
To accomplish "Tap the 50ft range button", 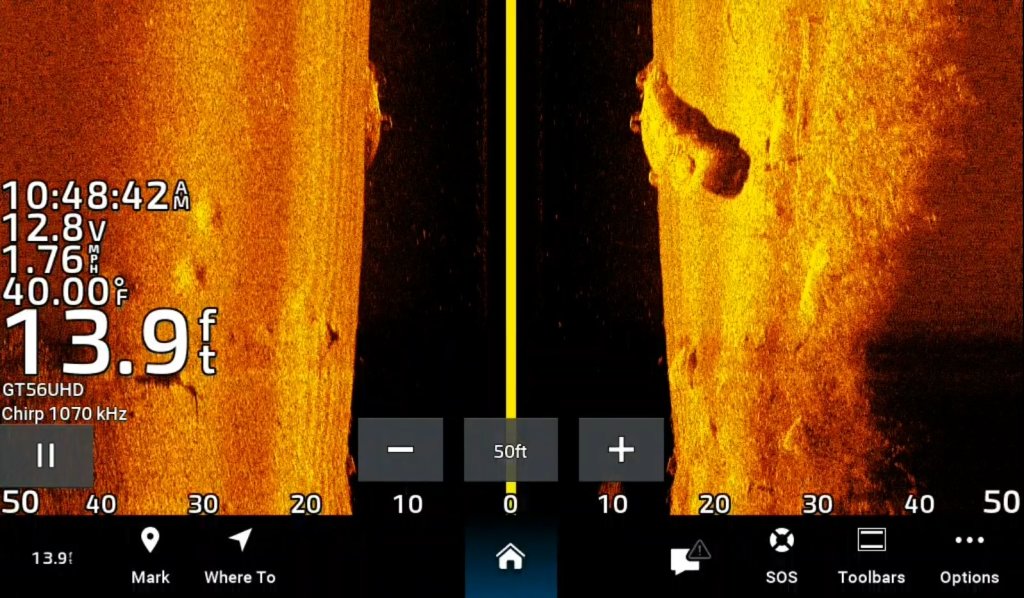I will point(510,450).
